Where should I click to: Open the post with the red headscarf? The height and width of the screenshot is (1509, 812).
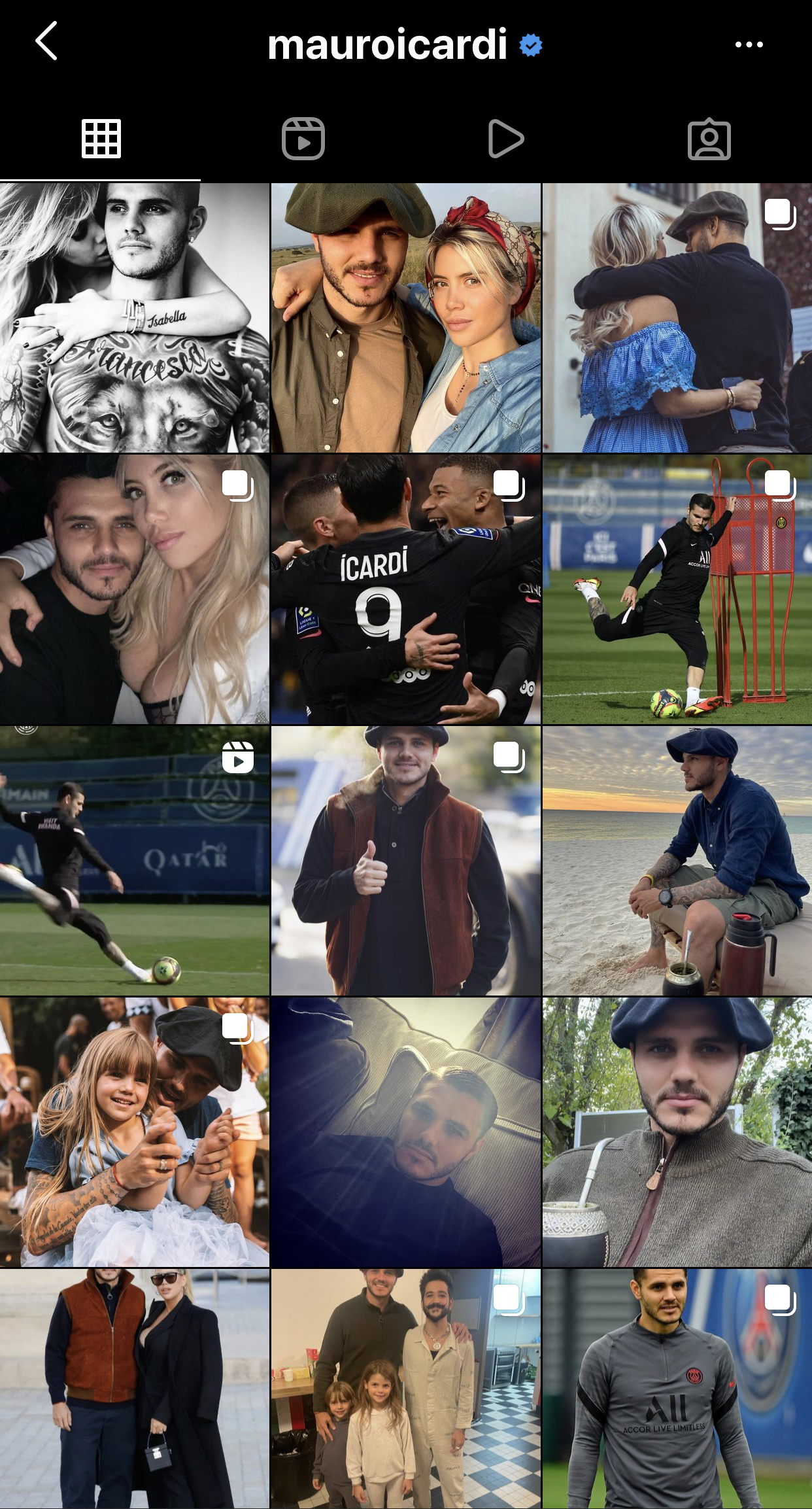tap(406, 318)
